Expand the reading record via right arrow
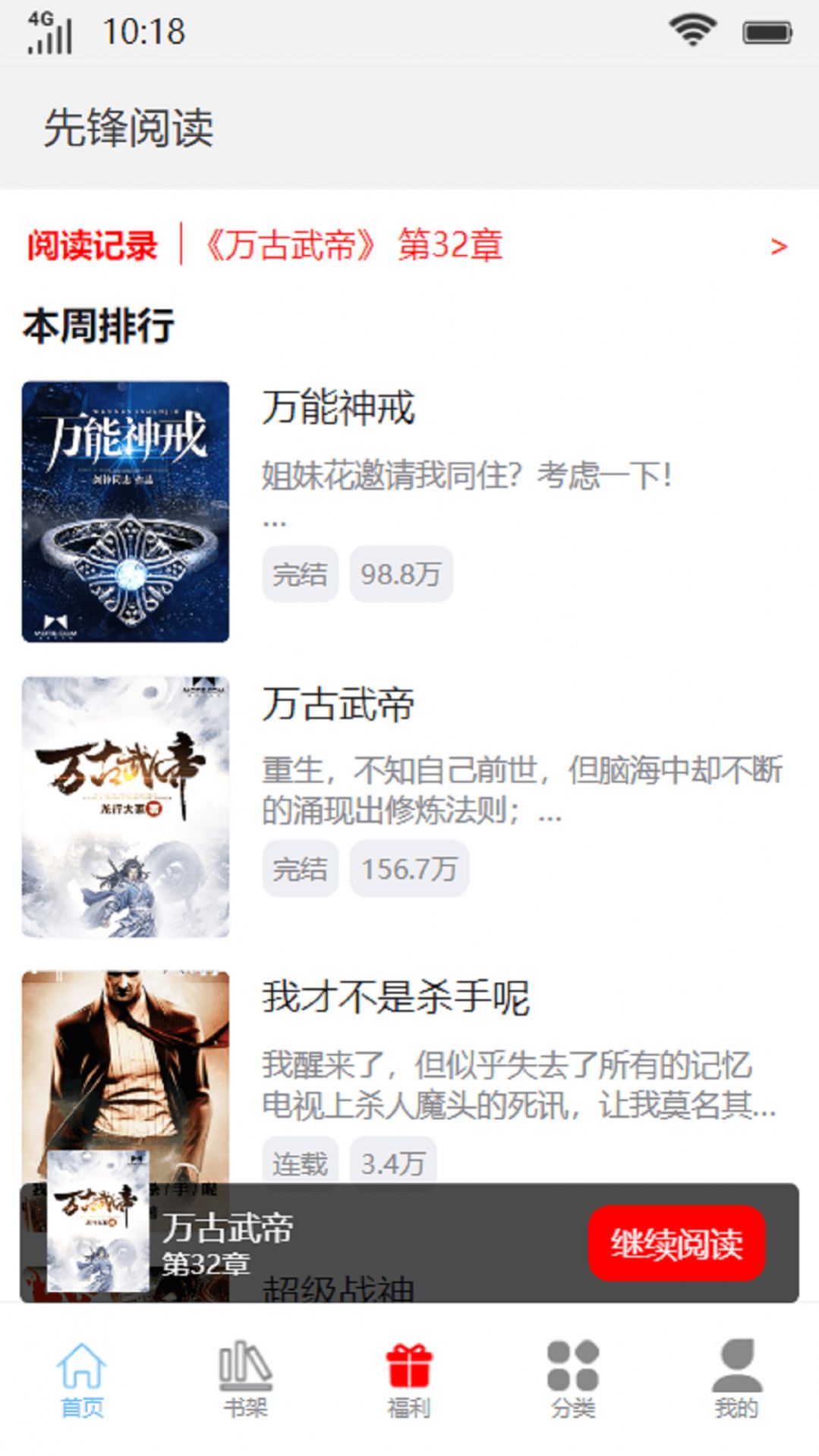The image size is (819, 1456). (x=777, y=244)
